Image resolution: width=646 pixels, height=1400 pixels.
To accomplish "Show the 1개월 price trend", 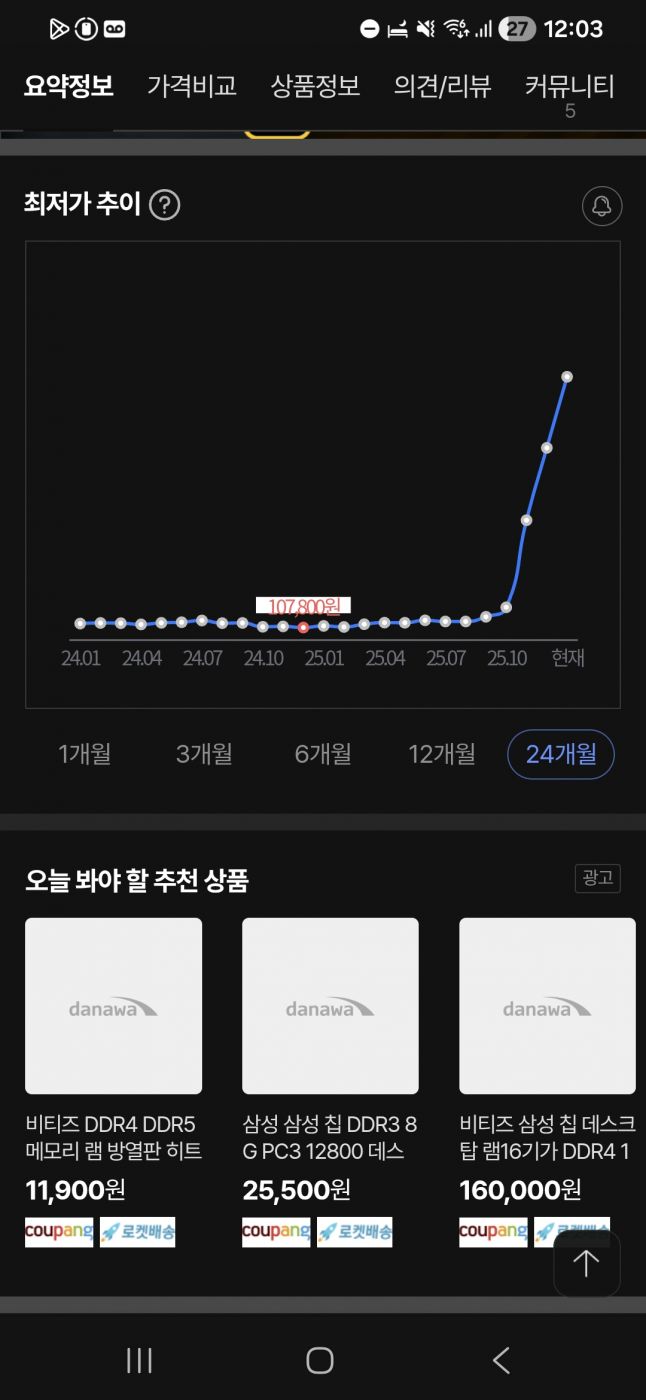I will [85, 754].
